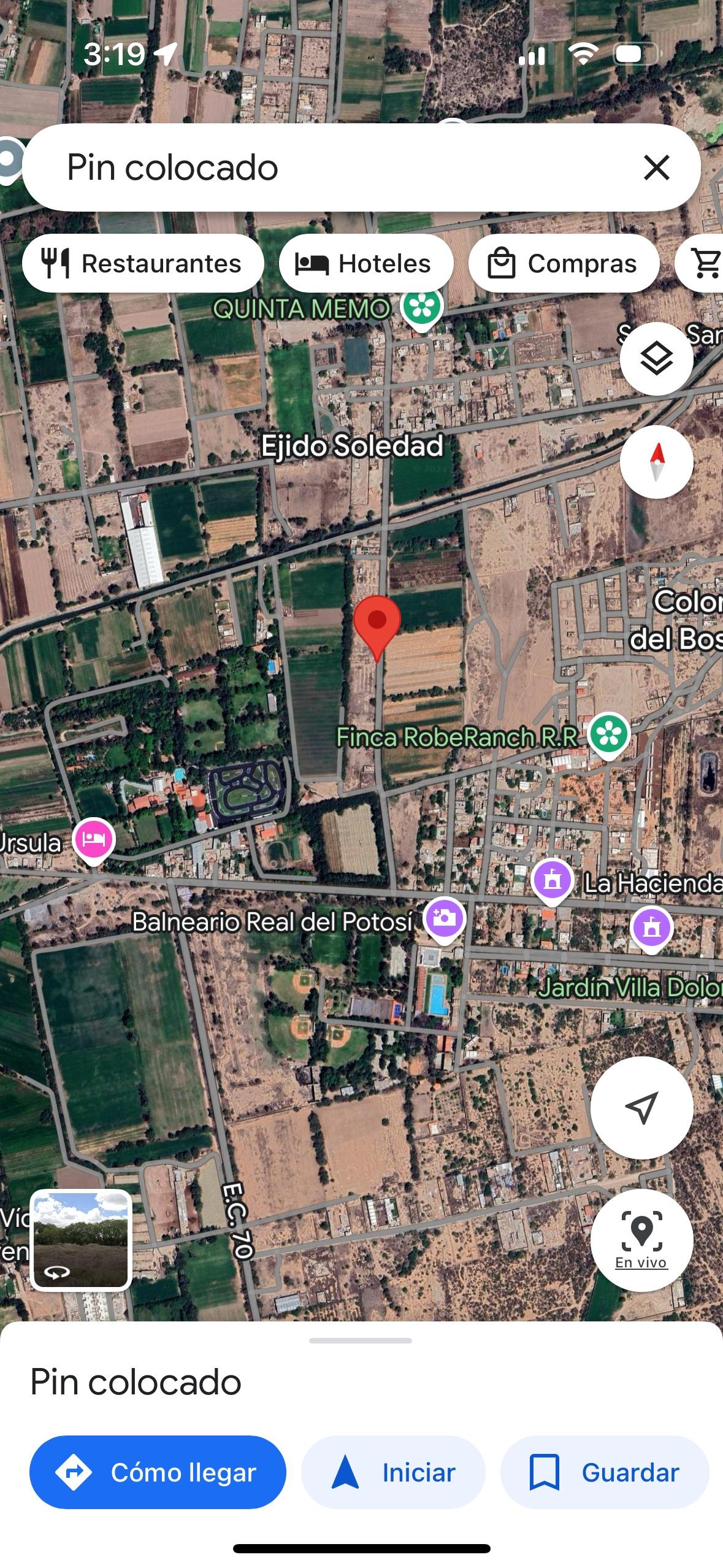Viewport: 723px width, 1568px height.
Task: Open the La Hacienda marker
Action: pos(552,880)
